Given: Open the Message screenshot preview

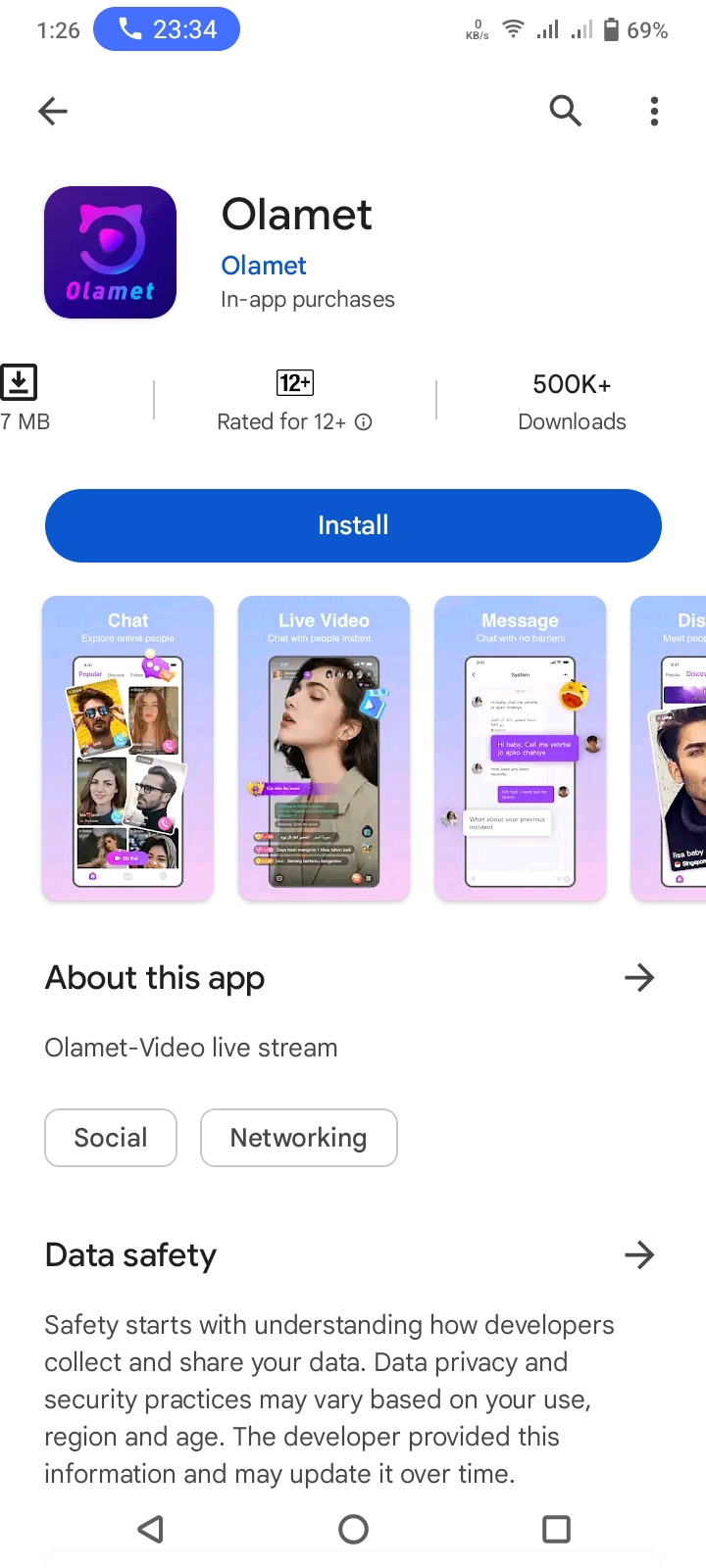Looking at the screenshot, I should point(520,749).
